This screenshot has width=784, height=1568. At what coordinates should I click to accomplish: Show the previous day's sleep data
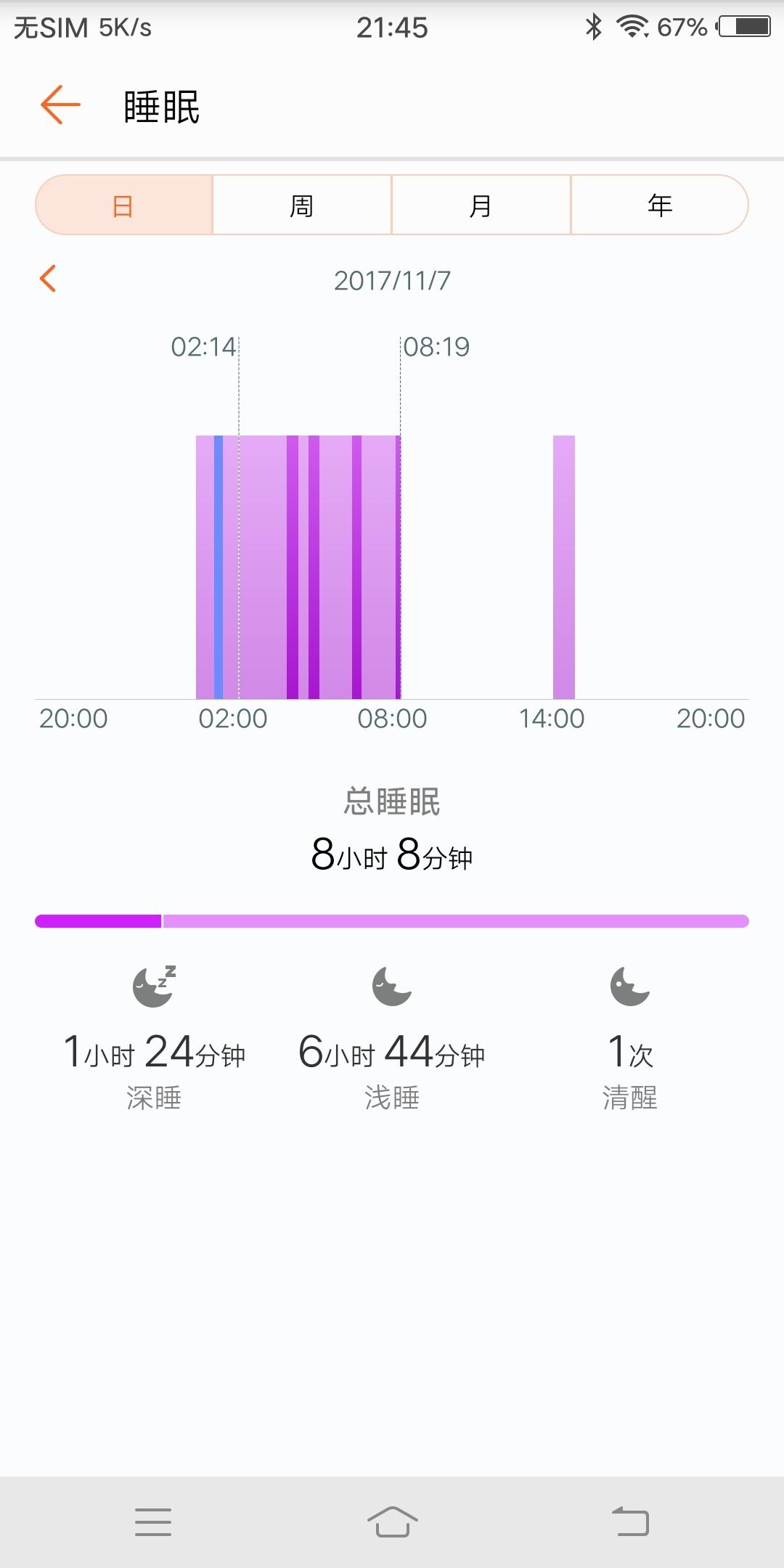[48, 279]
